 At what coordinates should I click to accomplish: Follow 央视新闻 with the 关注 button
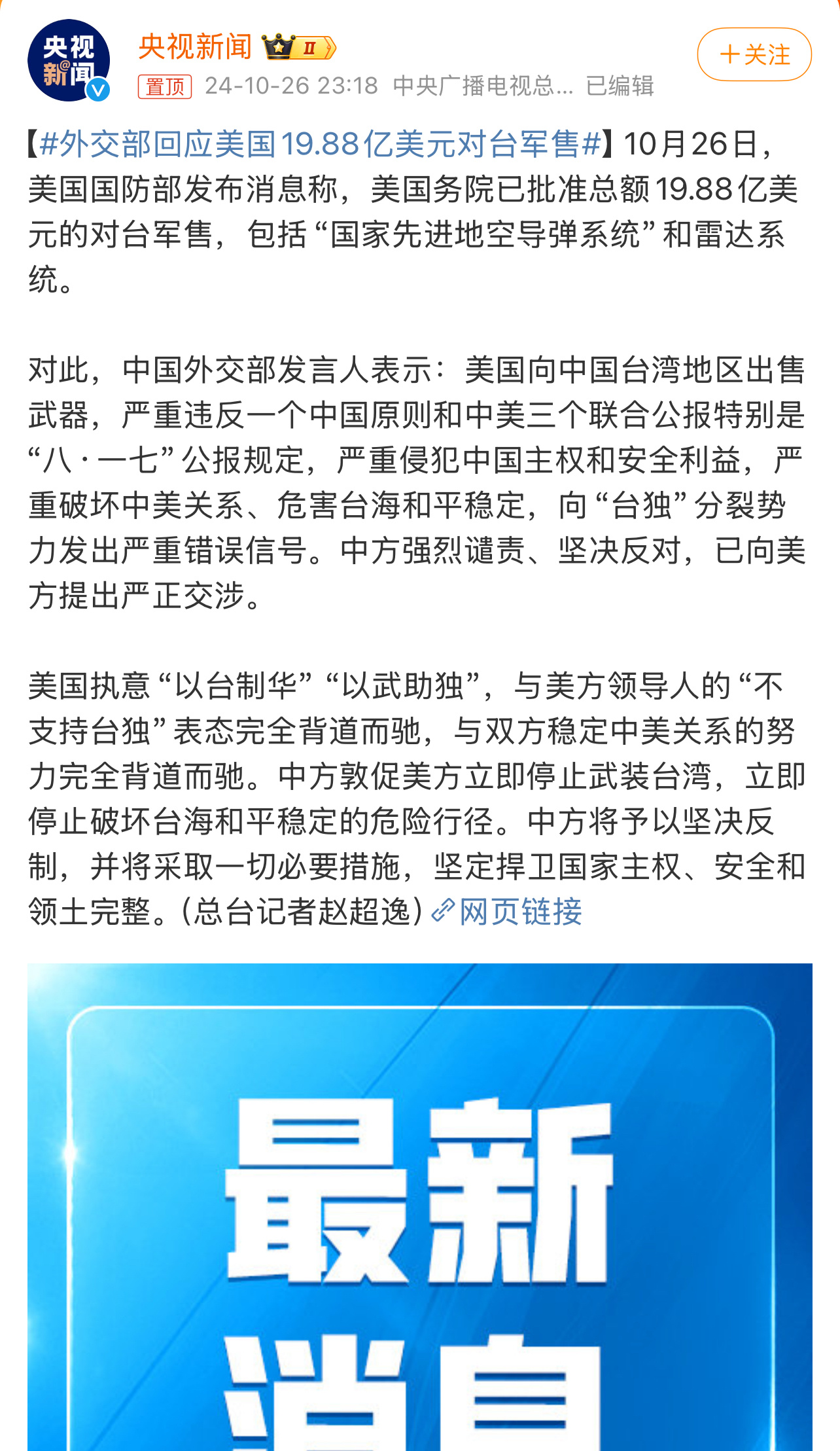(754, 54)
